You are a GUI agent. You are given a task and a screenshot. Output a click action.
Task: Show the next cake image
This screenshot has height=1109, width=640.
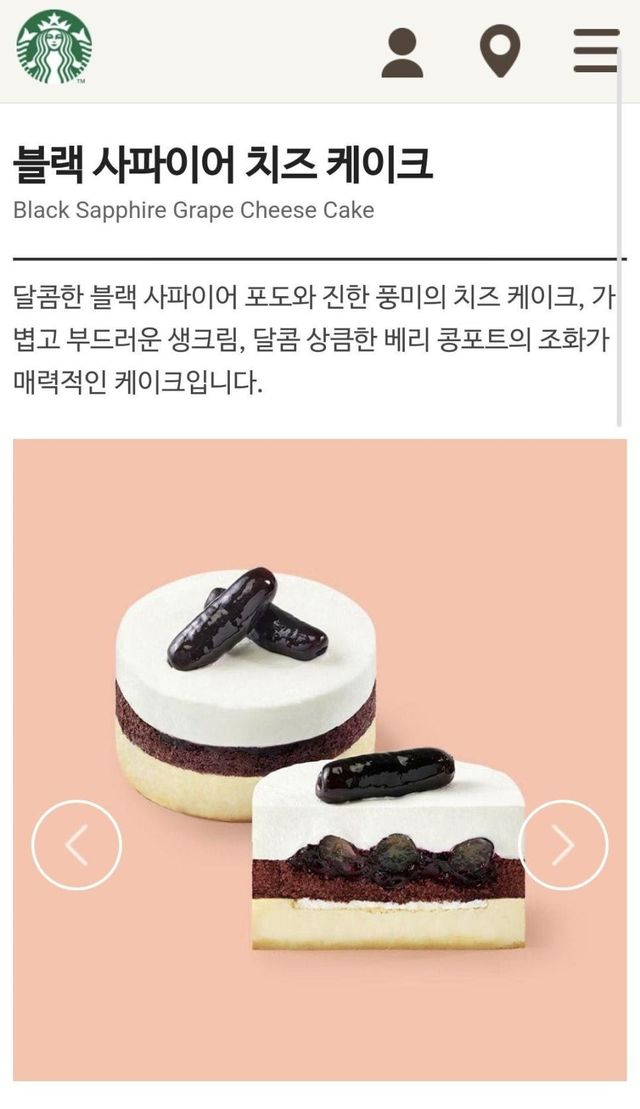coord(563,845)
